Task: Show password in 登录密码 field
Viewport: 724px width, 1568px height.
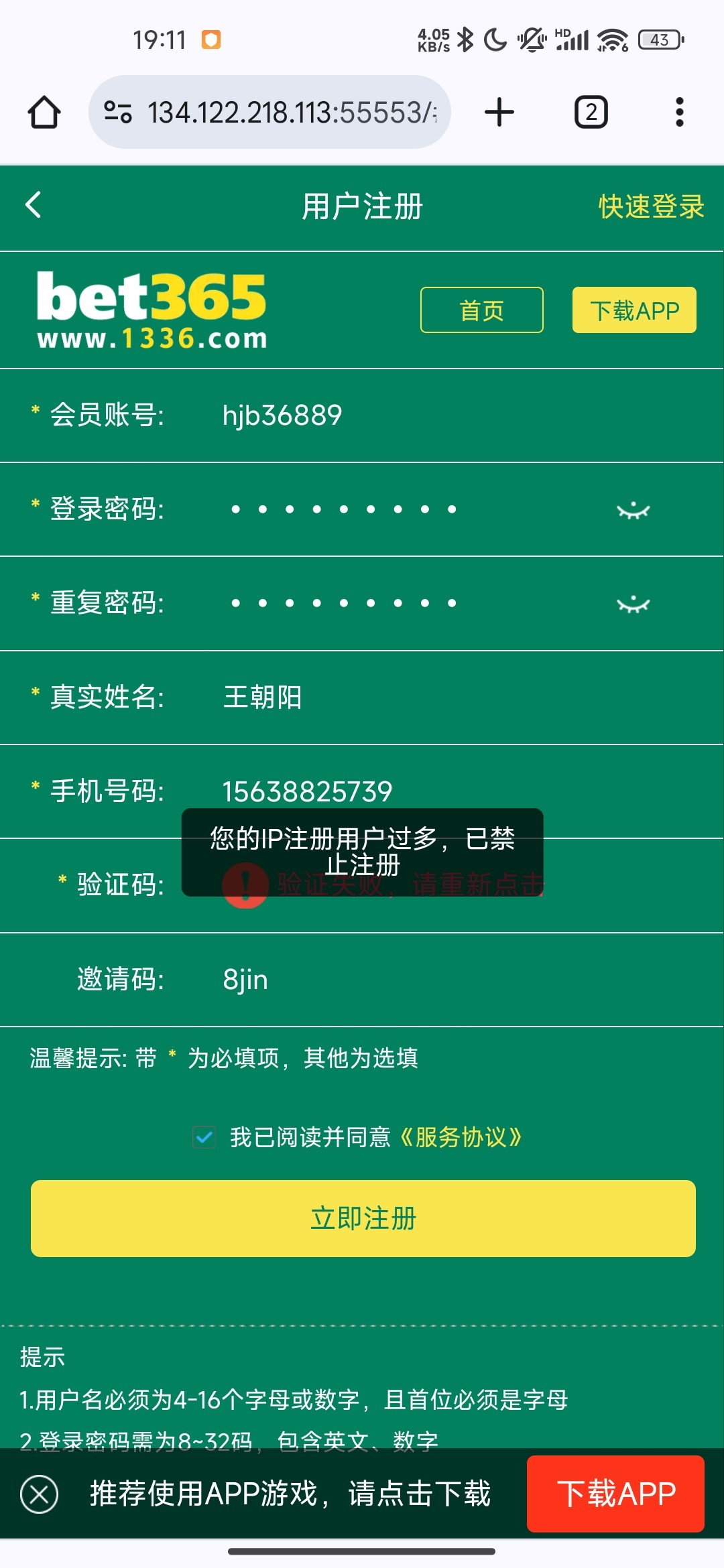Action: coord(633,511)
